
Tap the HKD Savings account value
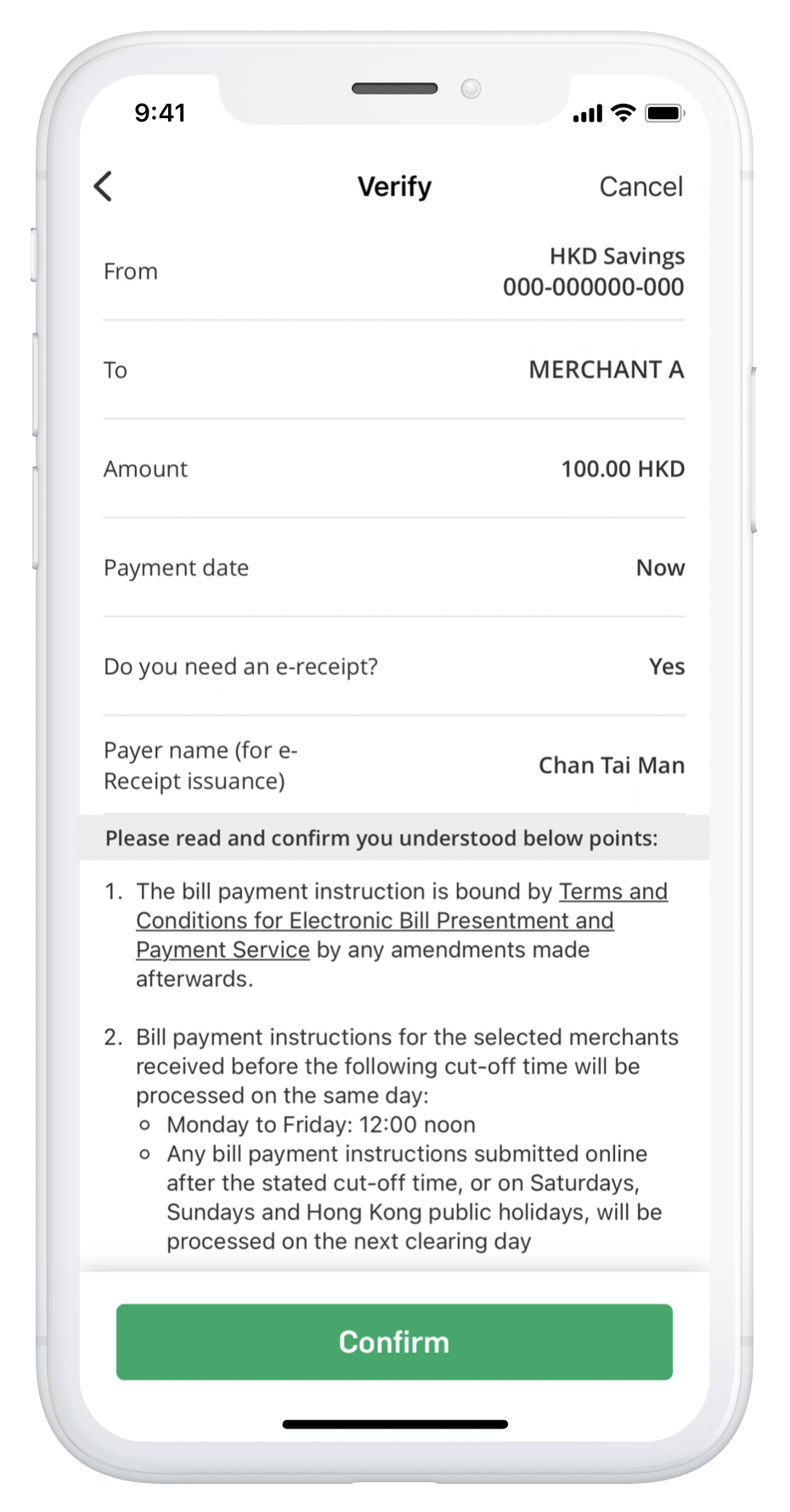click(616, 270)
